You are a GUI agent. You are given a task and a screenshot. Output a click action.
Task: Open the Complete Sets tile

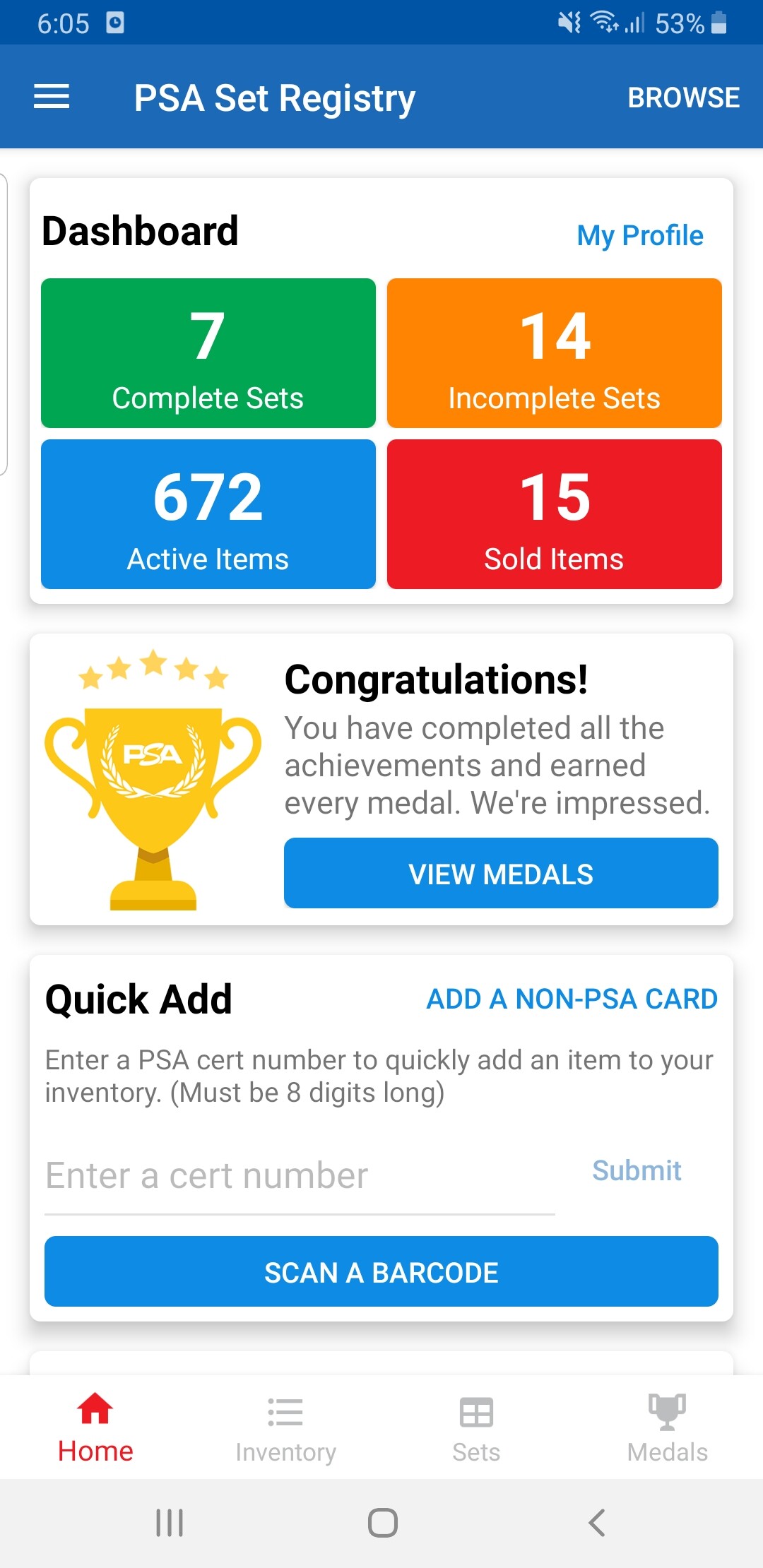(x=208, y=353)
